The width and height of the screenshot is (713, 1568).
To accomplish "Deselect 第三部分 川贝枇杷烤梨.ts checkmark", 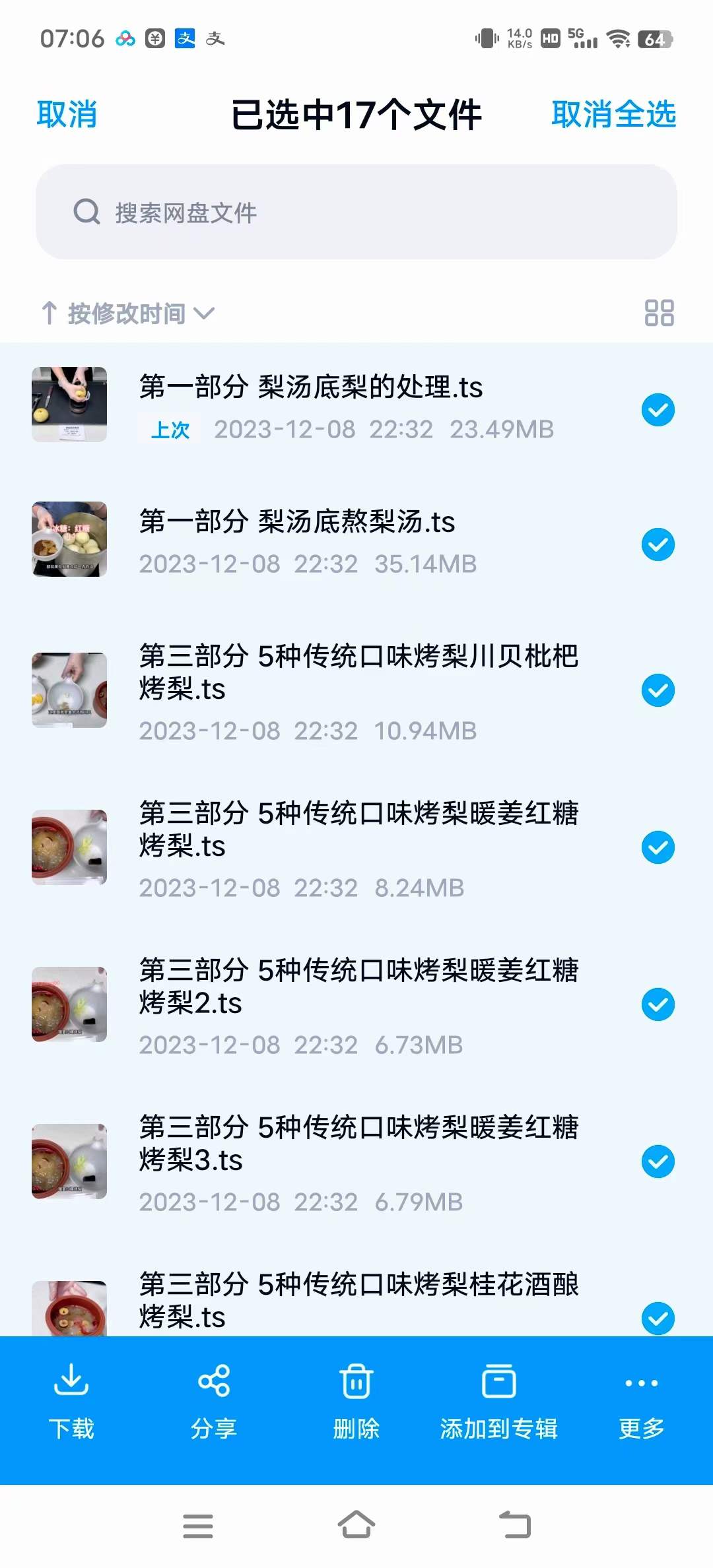I will [657, 690].
